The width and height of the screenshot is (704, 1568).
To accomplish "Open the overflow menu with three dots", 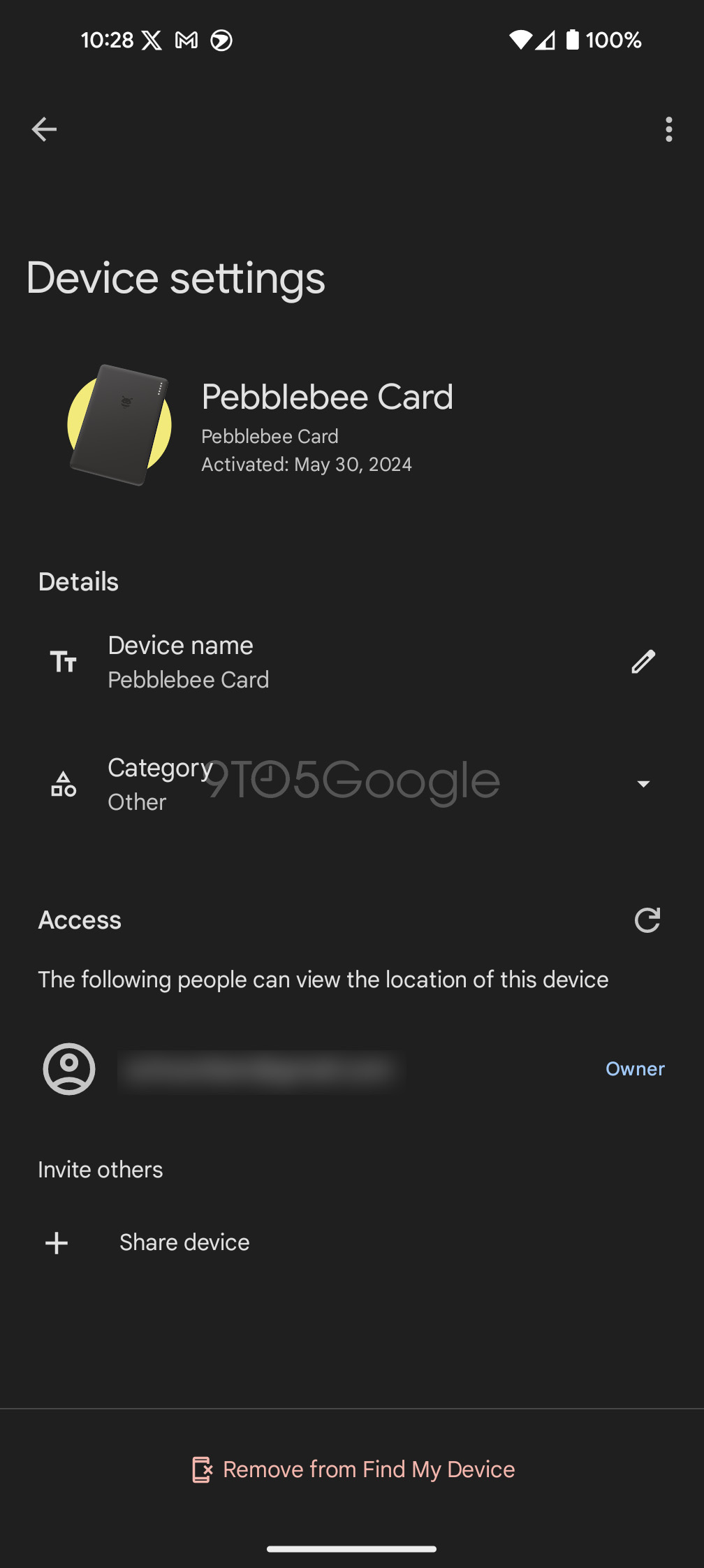I will pos(668,129).
